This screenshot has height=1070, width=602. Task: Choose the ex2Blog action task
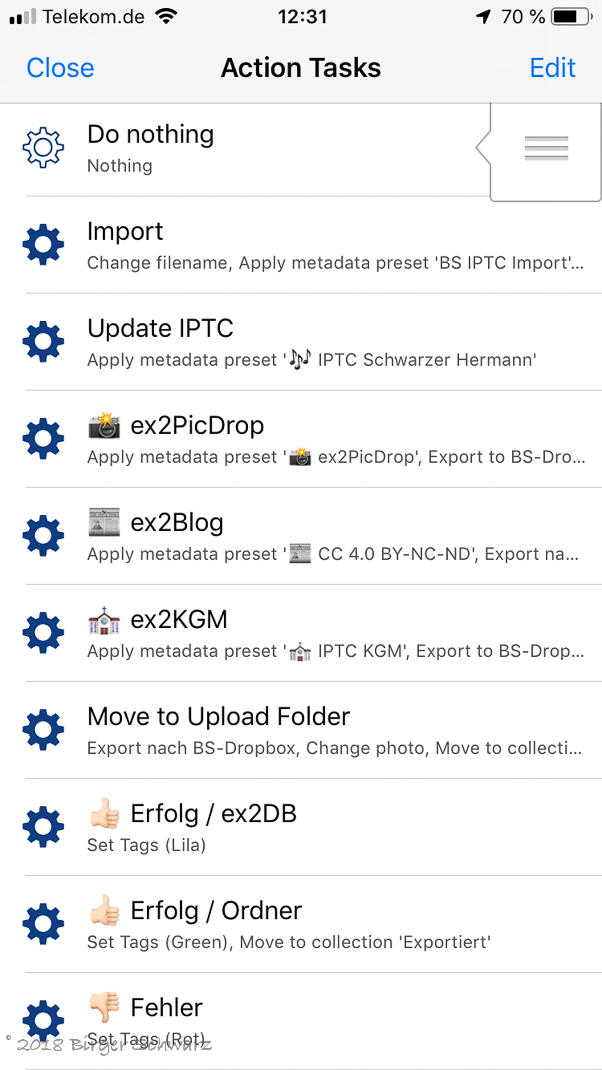tap(300, 536)
